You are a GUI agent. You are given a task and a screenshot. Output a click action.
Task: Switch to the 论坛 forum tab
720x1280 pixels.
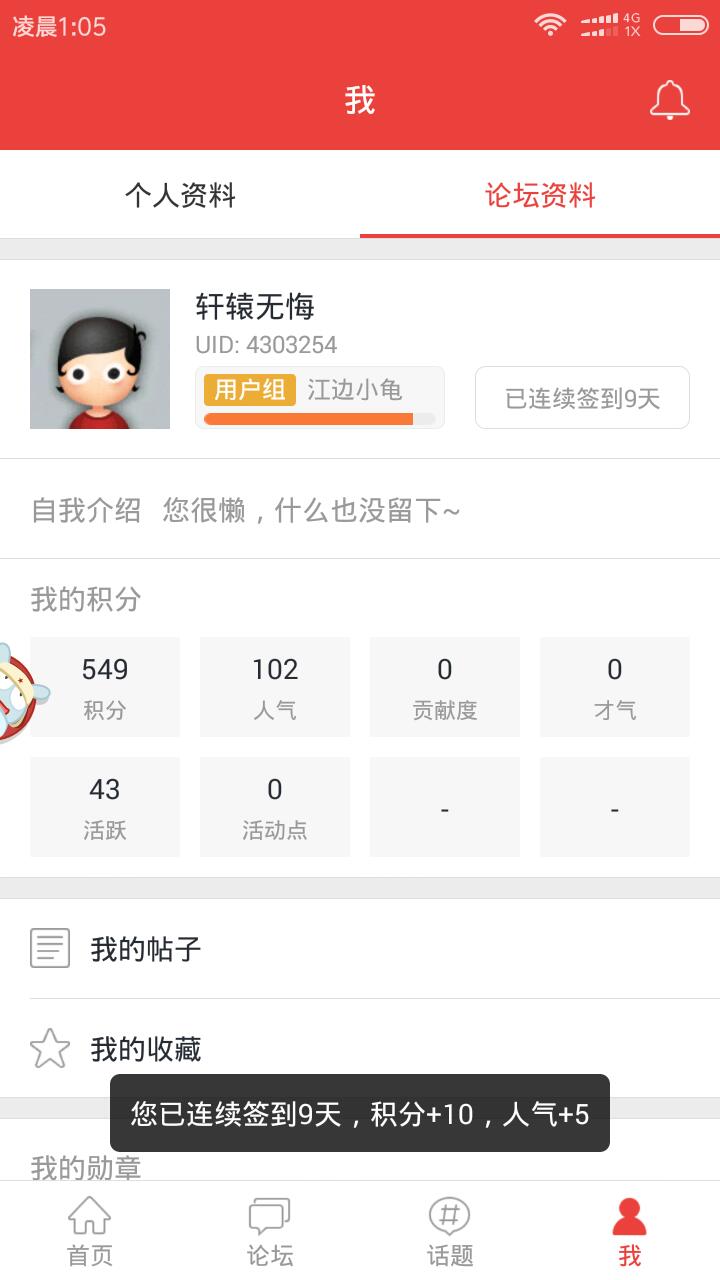pyautogui.click(x=270, y=1232)
